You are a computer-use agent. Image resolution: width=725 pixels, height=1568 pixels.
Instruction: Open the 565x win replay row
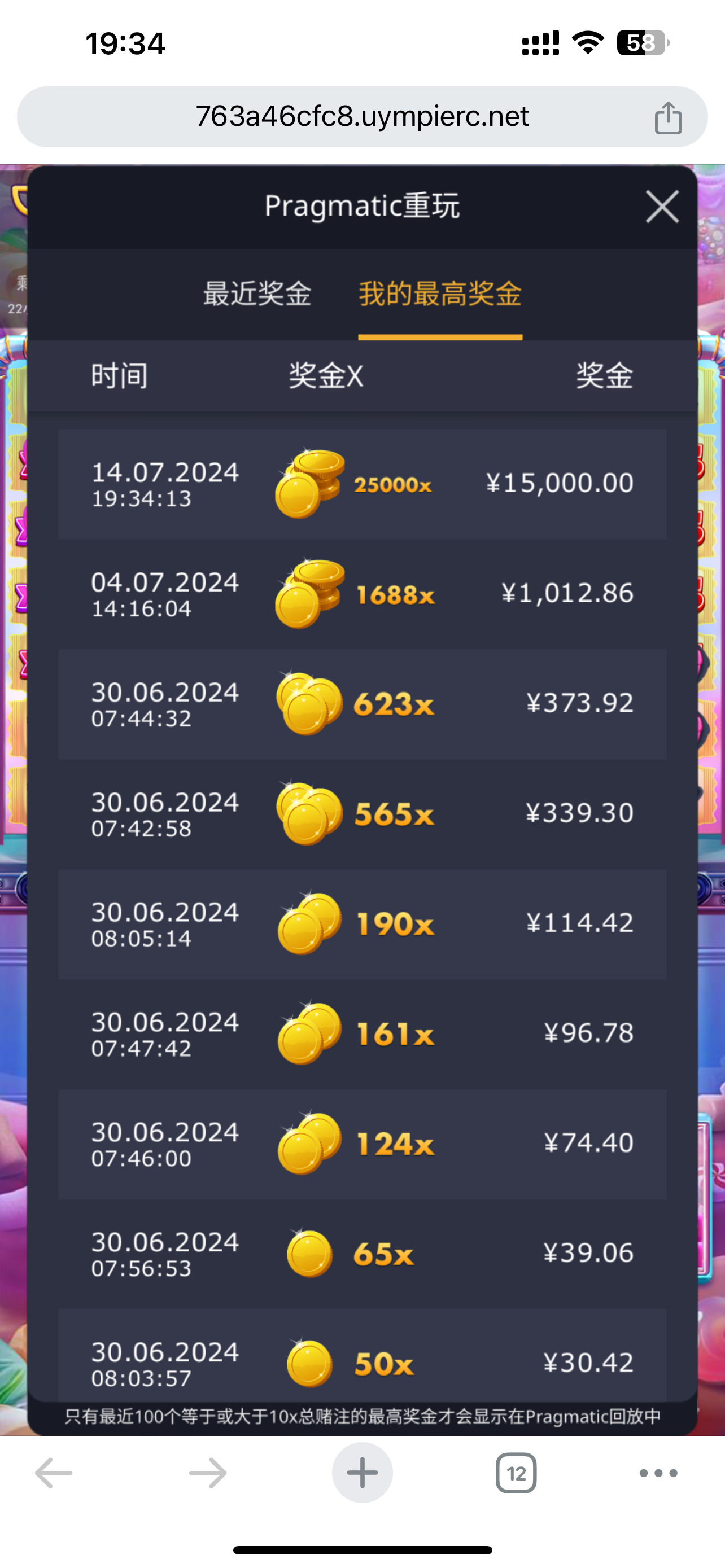(x=362, y=814)
